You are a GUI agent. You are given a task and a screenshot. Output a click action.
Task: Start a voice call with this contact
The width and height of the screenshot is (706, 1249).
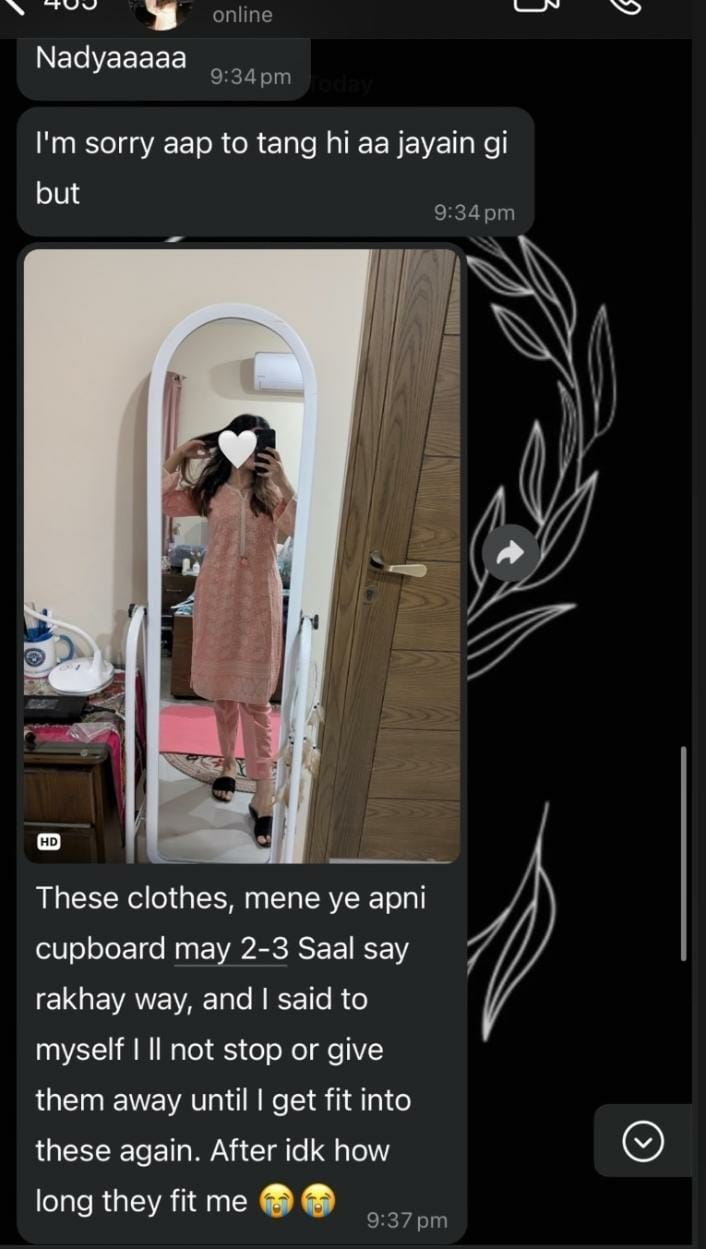[x=623, y=4]
